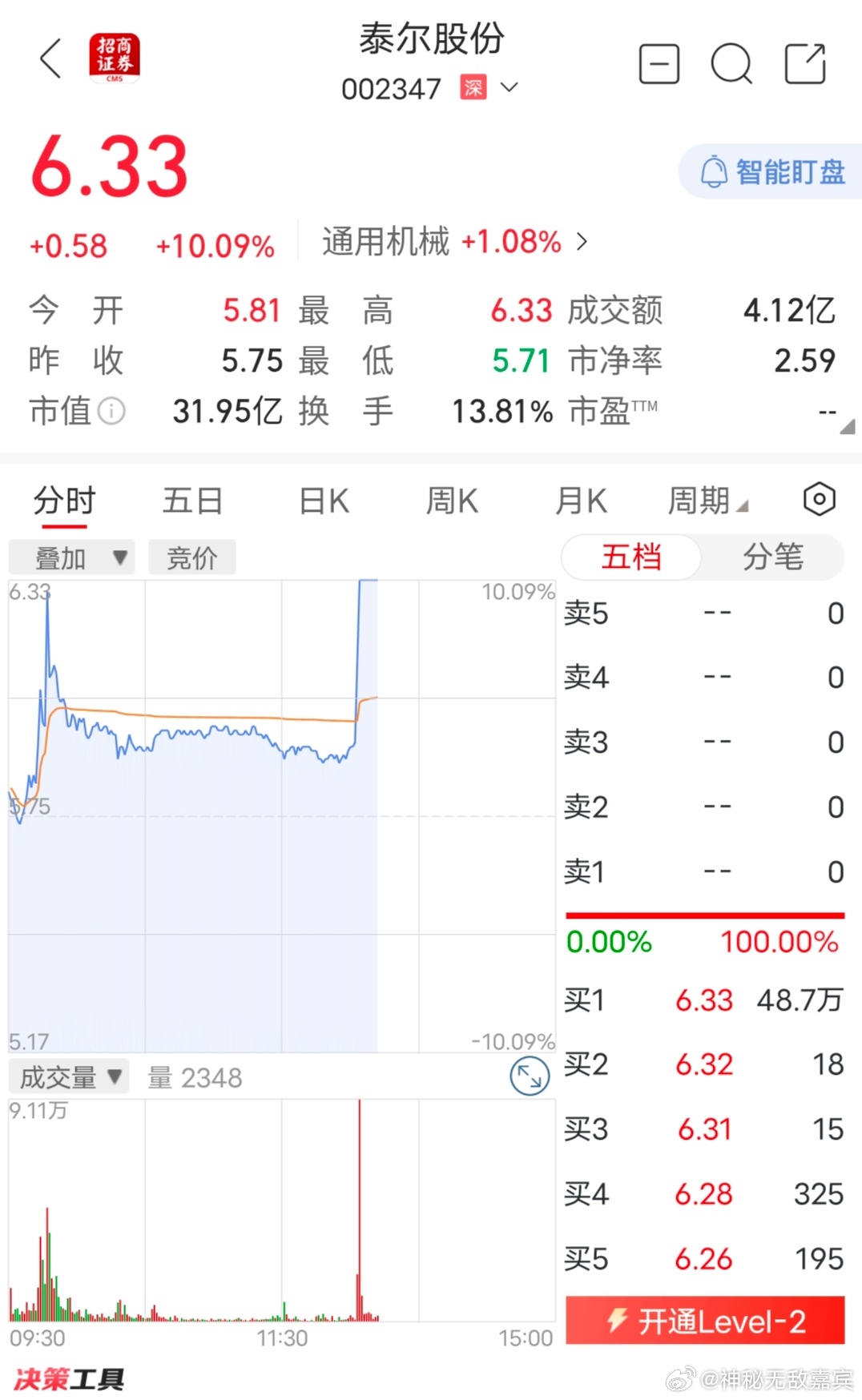Share this stock page
This screenshot has width=862, height=1400.
[805, 63]
